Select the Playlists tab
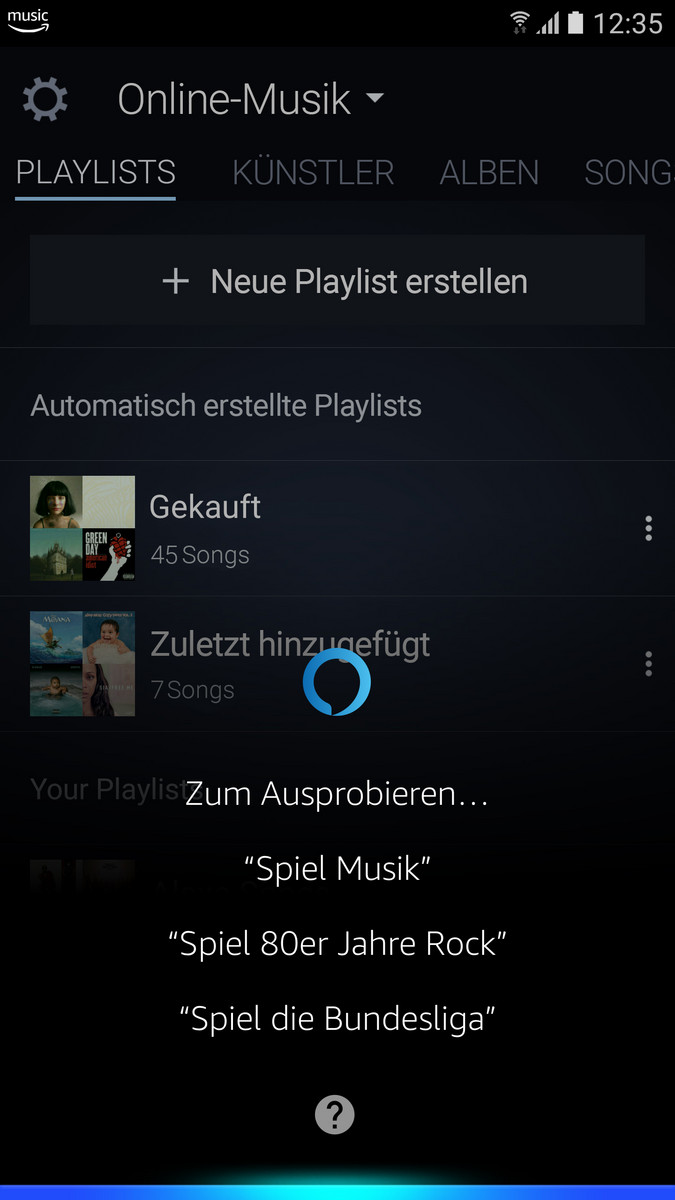This screenshot has width=675, height=1200. pyautogui.click(x=96, y=172)
